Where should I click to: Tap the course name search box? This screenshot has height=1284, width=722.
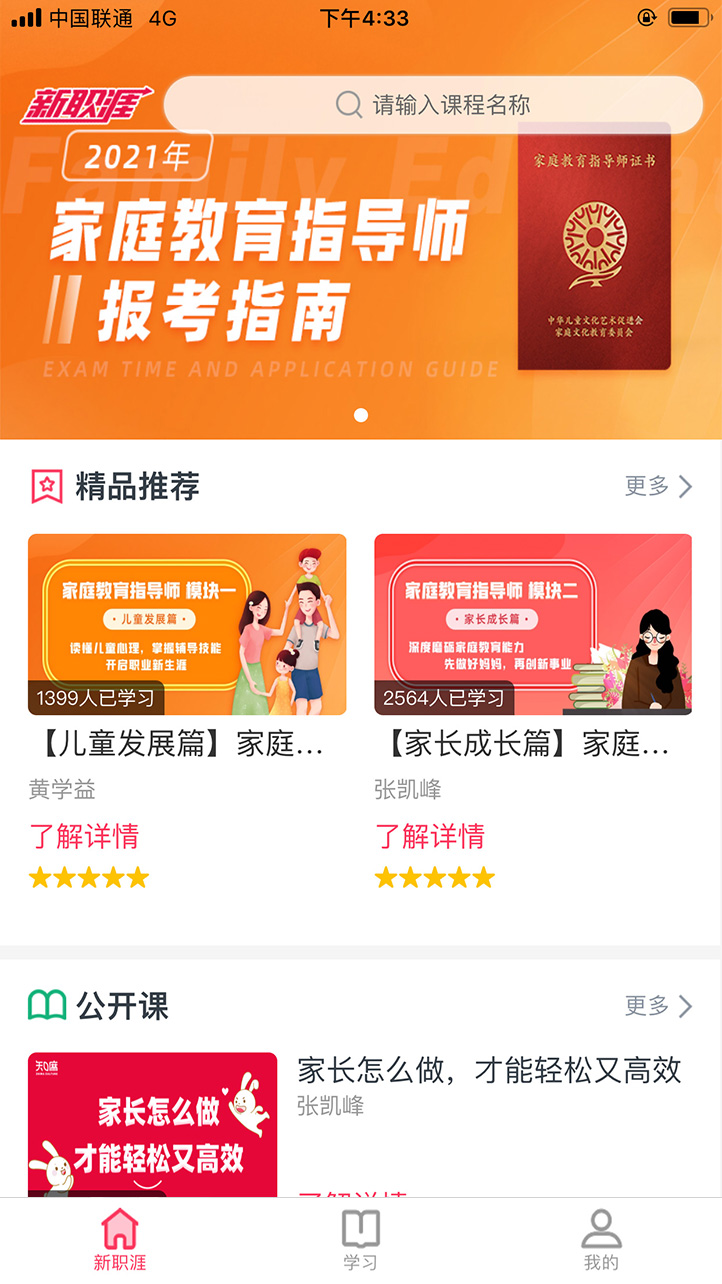point(433,105)
